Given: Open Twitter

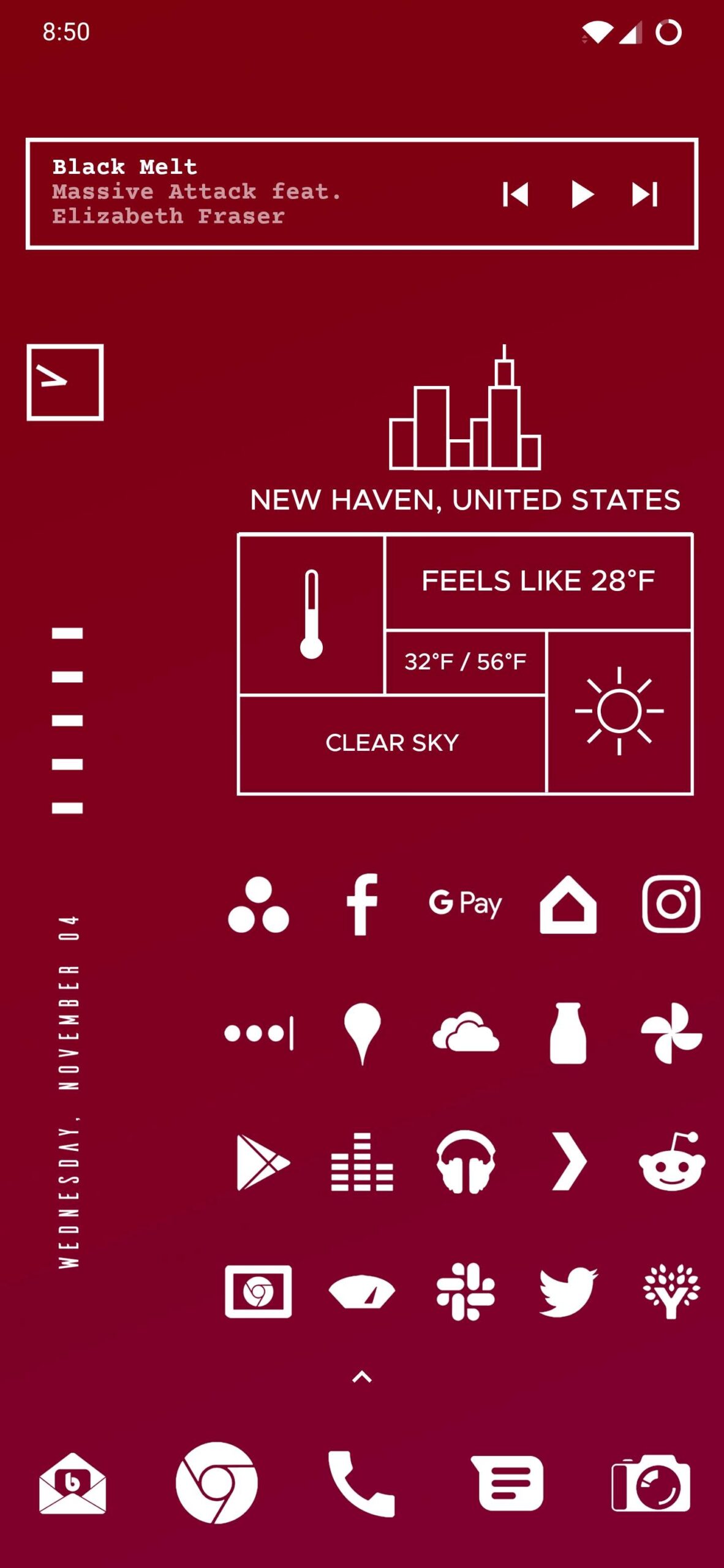Looking at the screenshot, I should point(568,1291).
